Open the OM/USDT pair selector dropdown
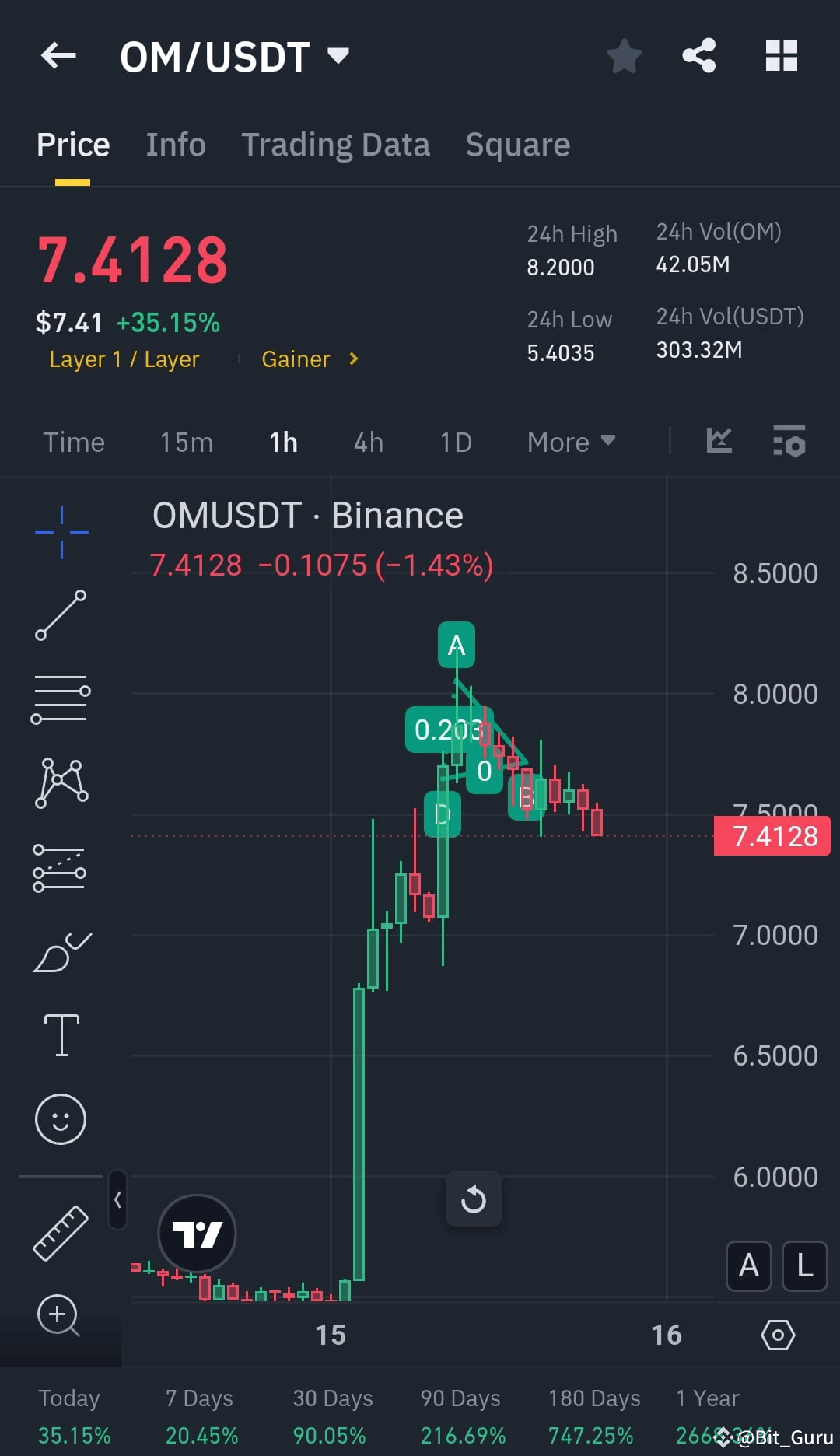840x1456 pixels. click(338, 55)
